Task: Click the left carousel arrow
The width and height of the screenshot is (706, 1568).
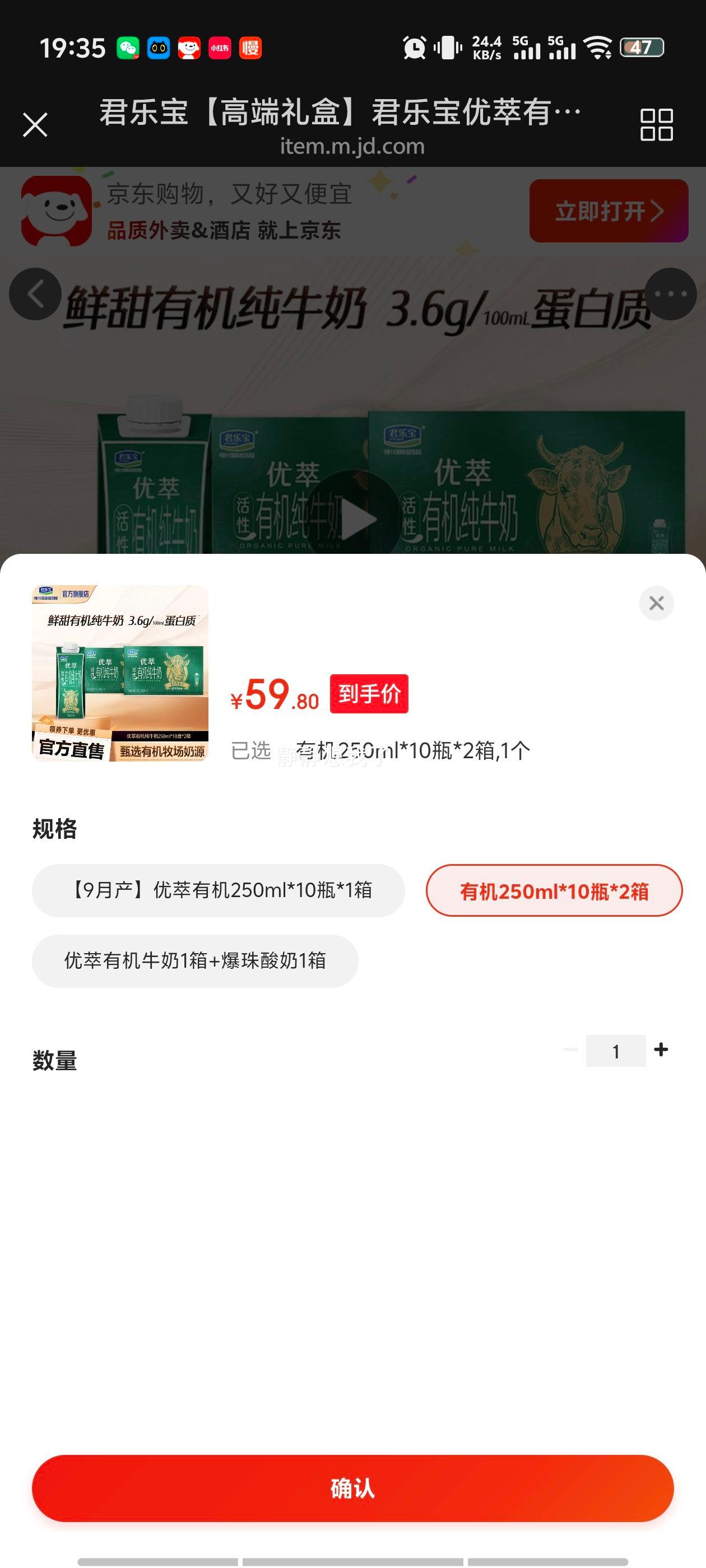Action: tap(34, 294)
